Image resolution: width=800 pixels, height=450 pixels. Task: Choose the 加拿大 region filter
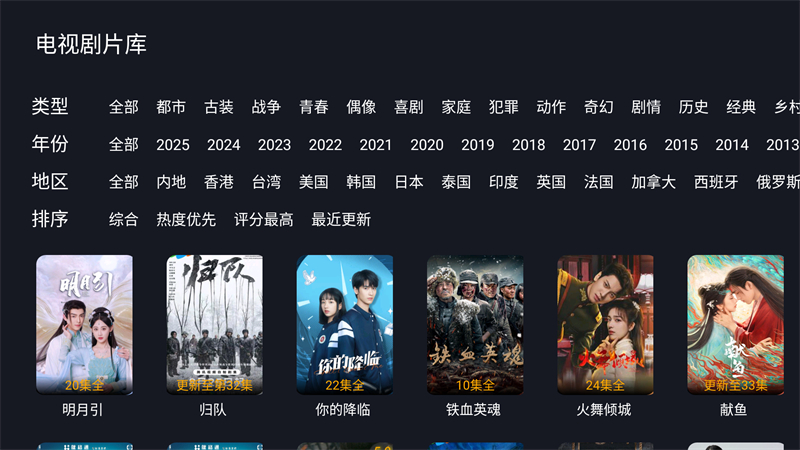click(654, 182)
